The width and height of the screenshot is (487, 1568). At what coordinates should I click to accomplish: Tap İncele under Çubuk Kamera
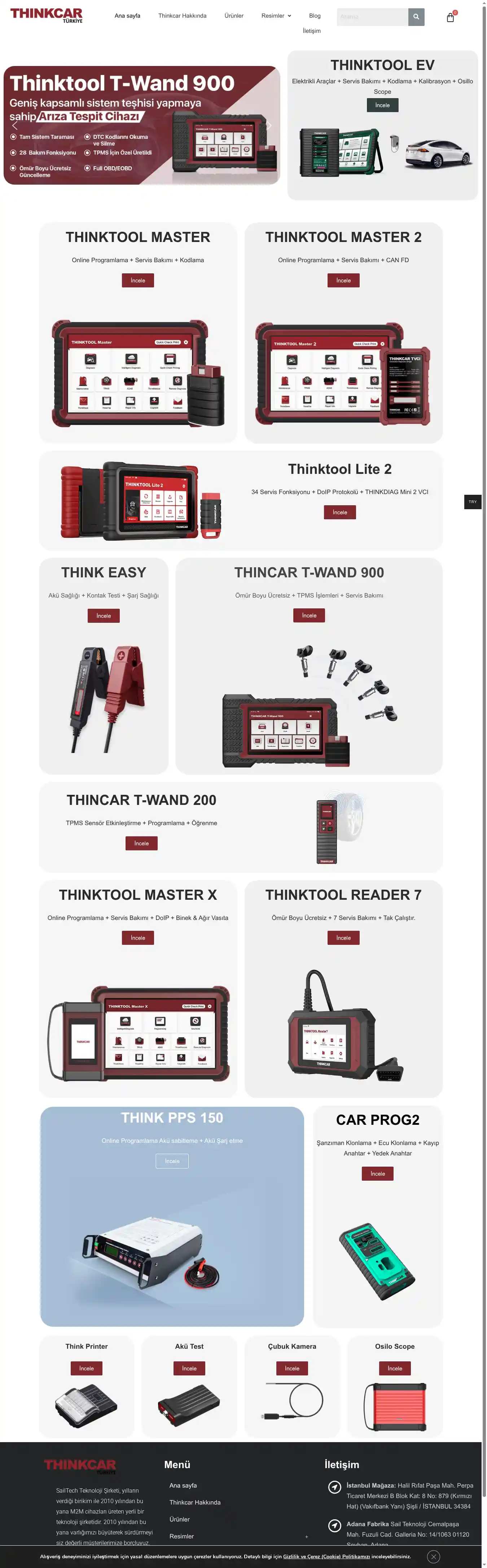point(292,1368)
